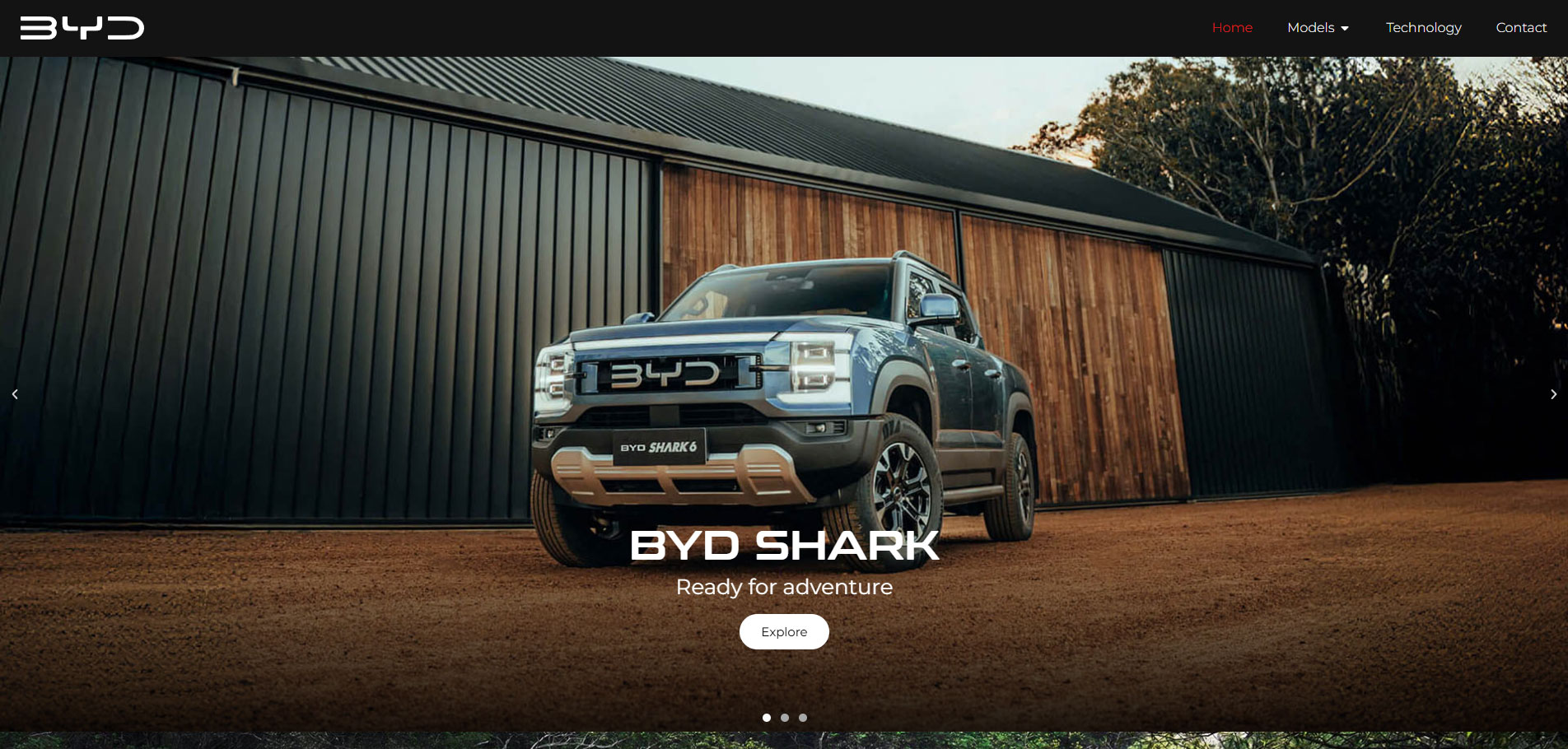Jump to the third slide dot
Viewport: 1568px width, 749px height.
803,718
